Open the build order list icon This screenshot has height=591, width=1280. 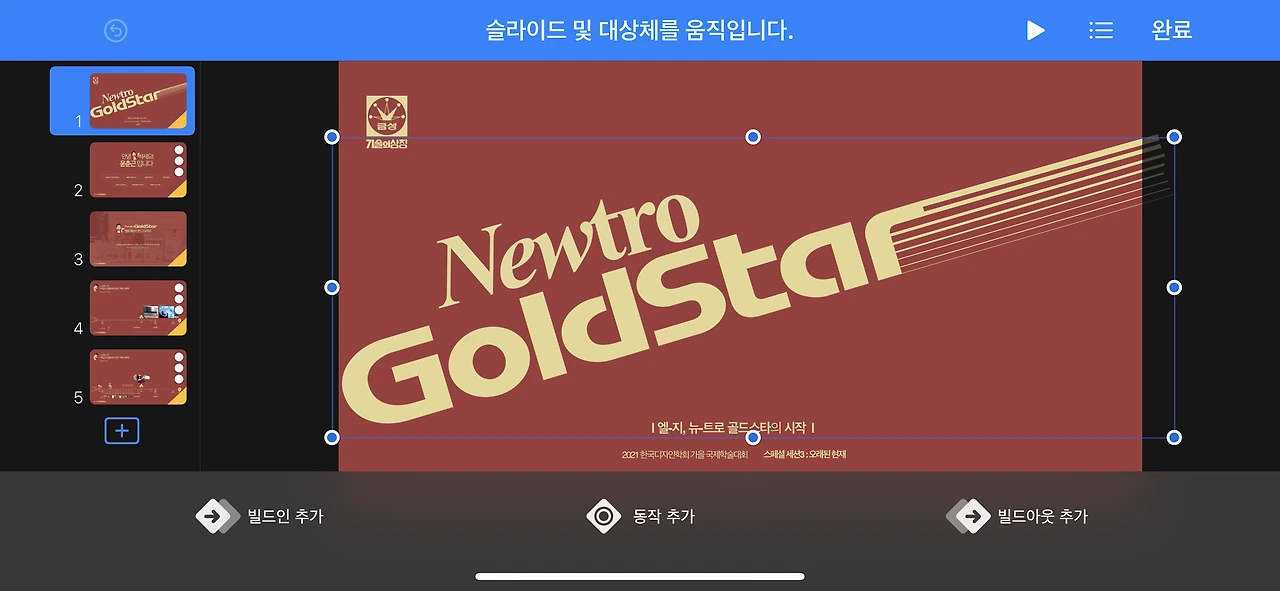coord(1101,31)
